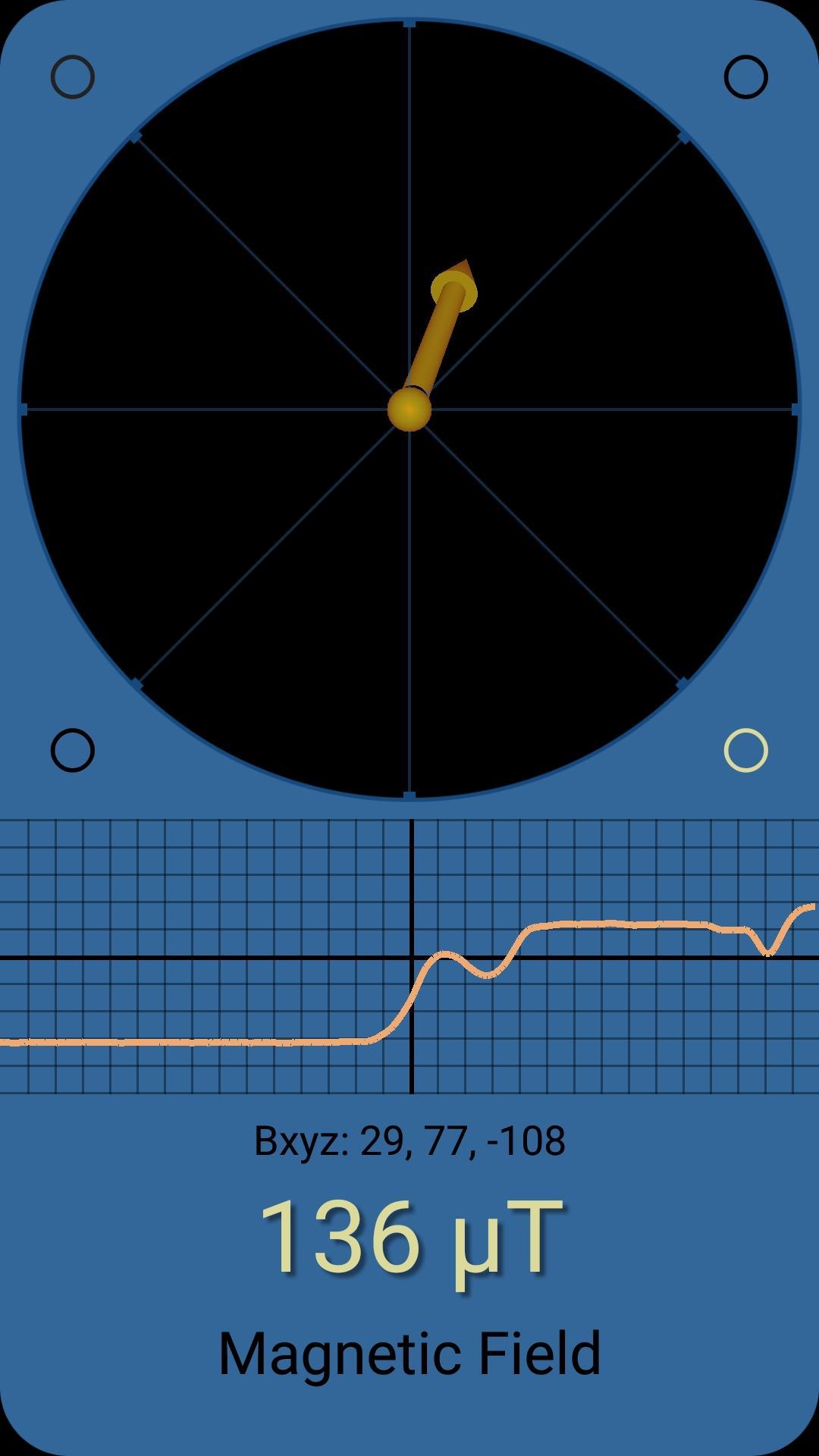This screenshot has width=819, height=1456.
Task: Tap the highlighted light-colored circle button
Action: (x=746, y=751)
